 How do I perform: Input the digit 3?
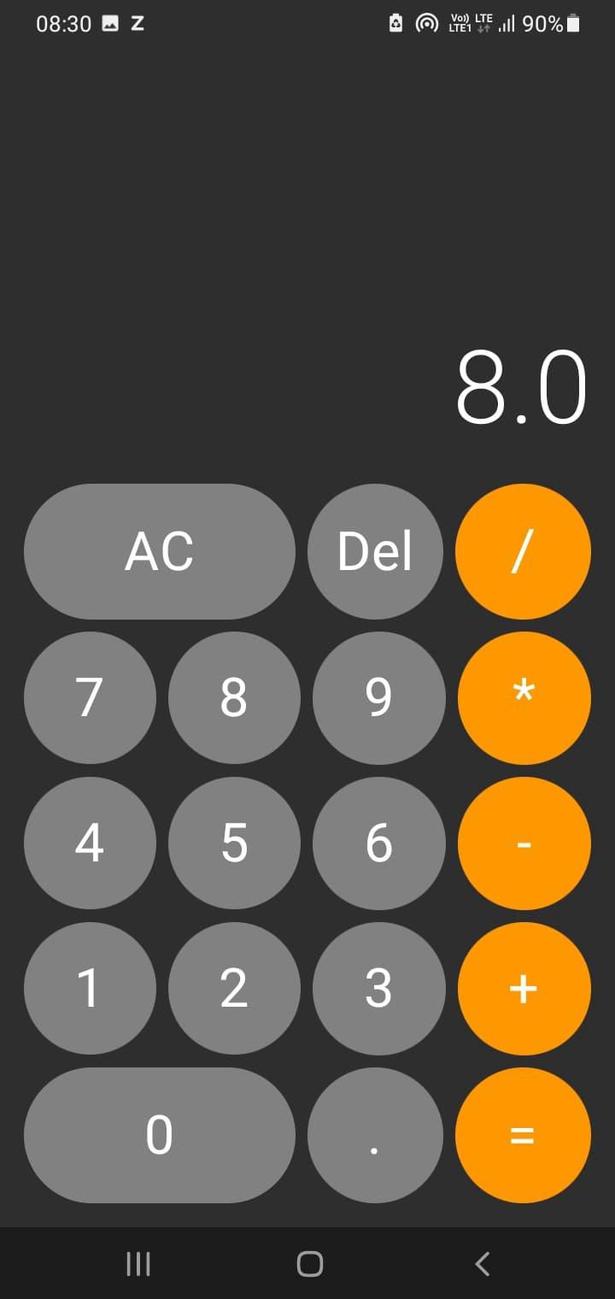378,988
